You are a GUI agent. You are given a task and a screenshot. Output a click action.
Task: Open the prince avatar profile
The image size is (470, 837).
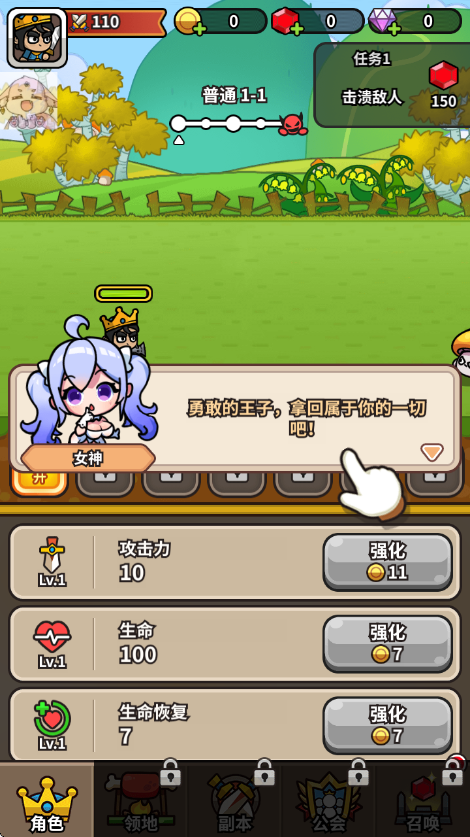pyautogui.click(x=37, y=38)
